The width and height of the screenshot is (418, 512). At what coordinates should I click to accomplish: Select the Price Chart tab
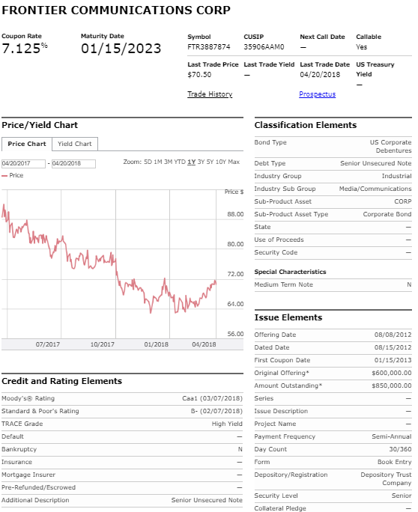click(x=27, y=144)
